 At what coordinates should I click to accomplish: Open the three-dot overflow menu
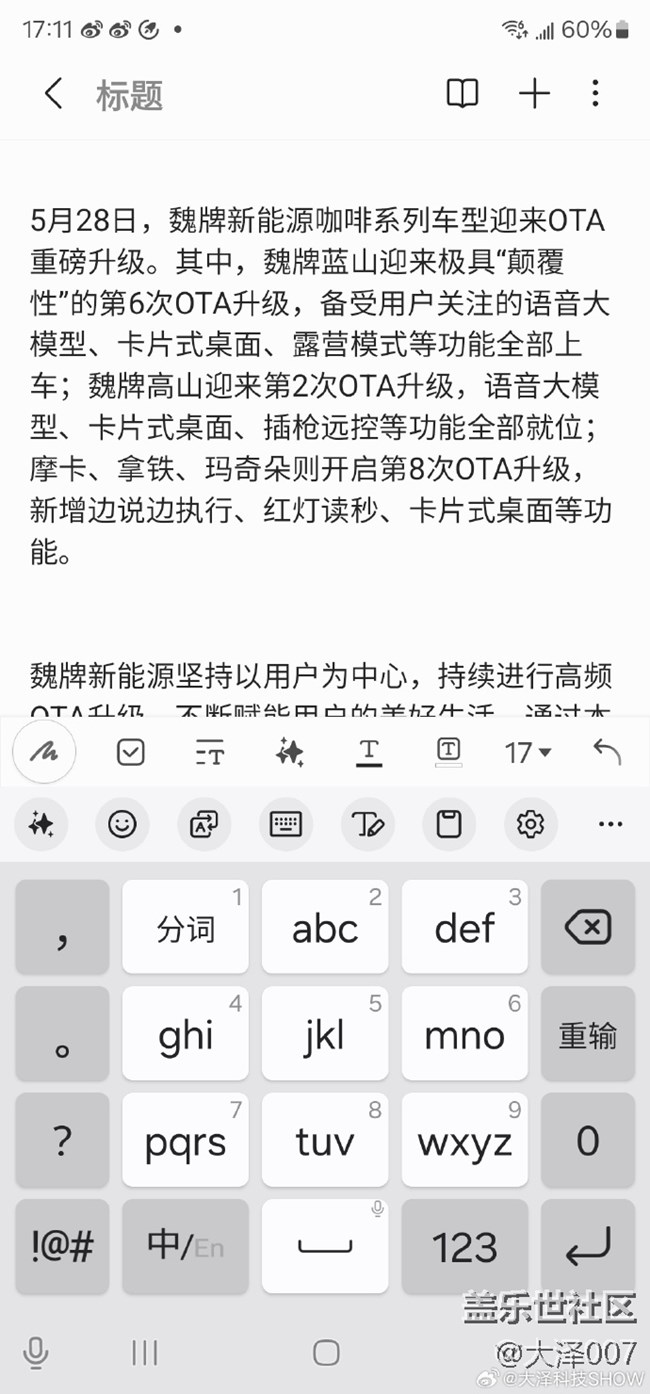click(595, 94)
